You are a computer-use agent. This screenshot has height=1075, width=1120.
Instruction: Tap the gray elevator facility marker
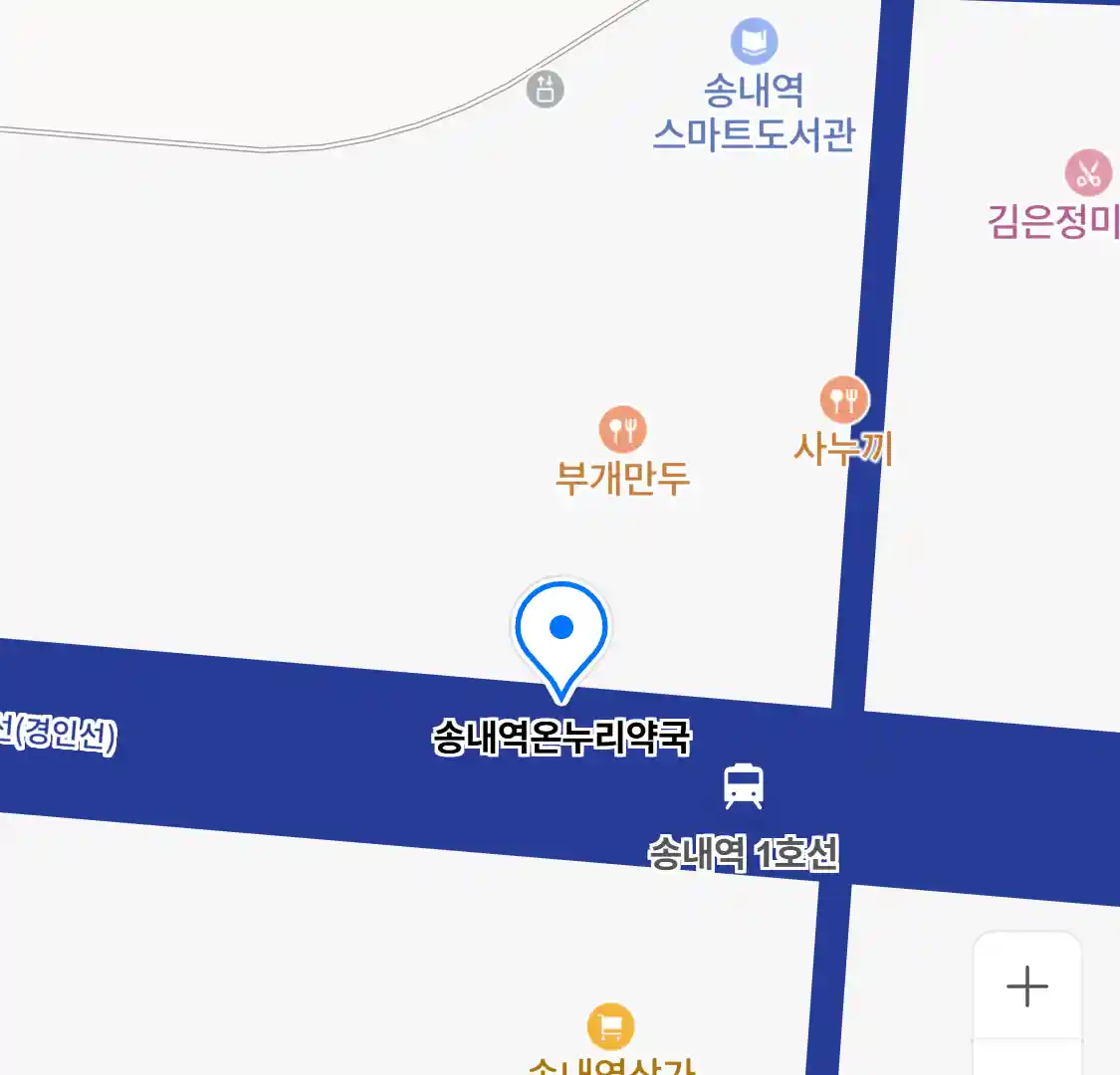point(545,89)
